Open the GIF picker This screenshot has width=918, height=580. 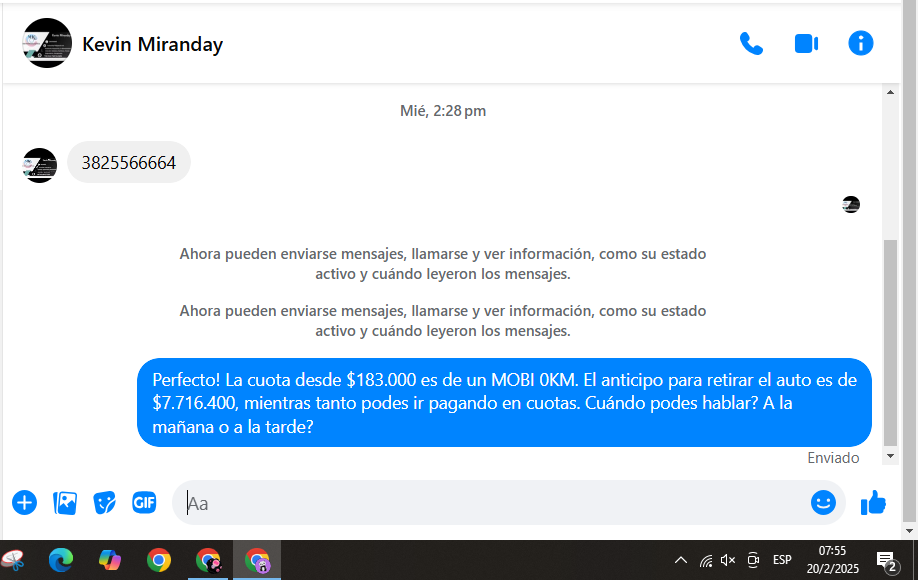[x=144, y=503]
